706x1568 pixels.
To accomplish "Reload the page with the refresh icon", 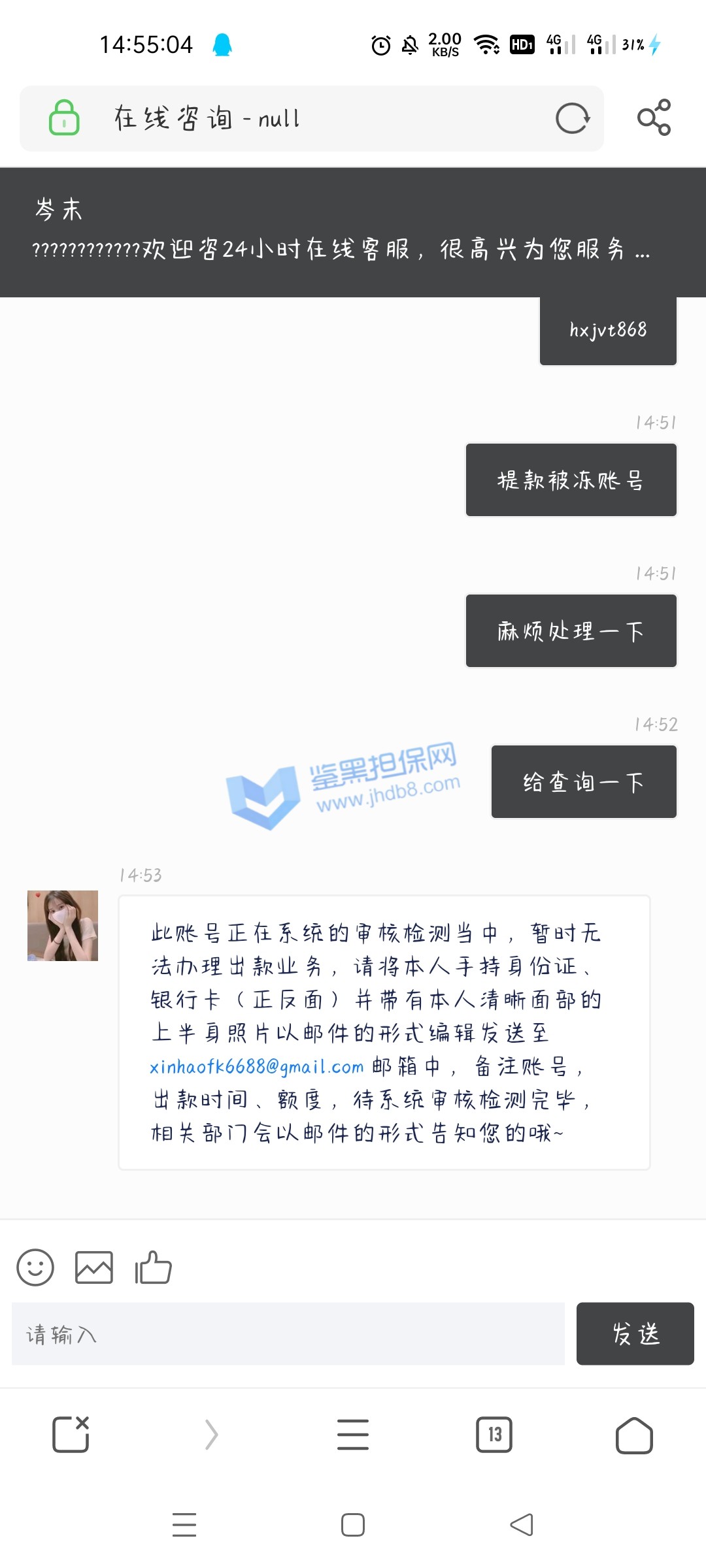I will click(x=573, y=118).
